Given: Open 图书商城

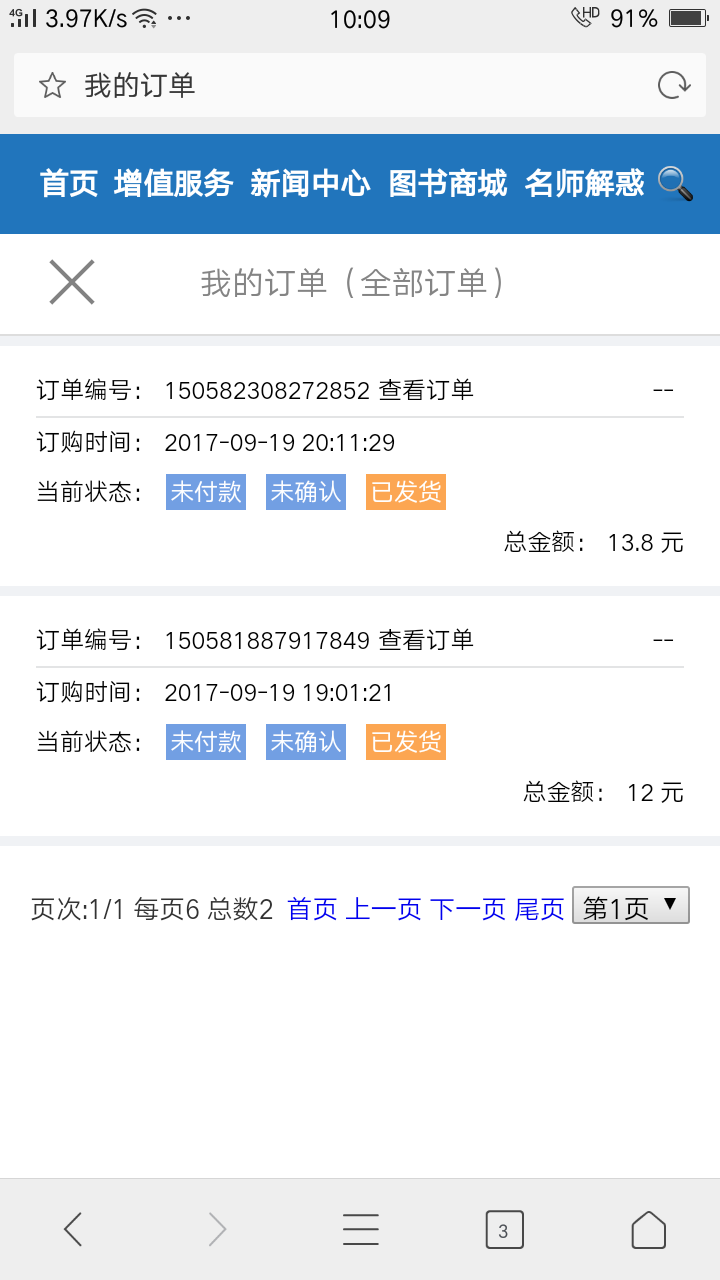Looking at the screenshot, I should 448,184.
